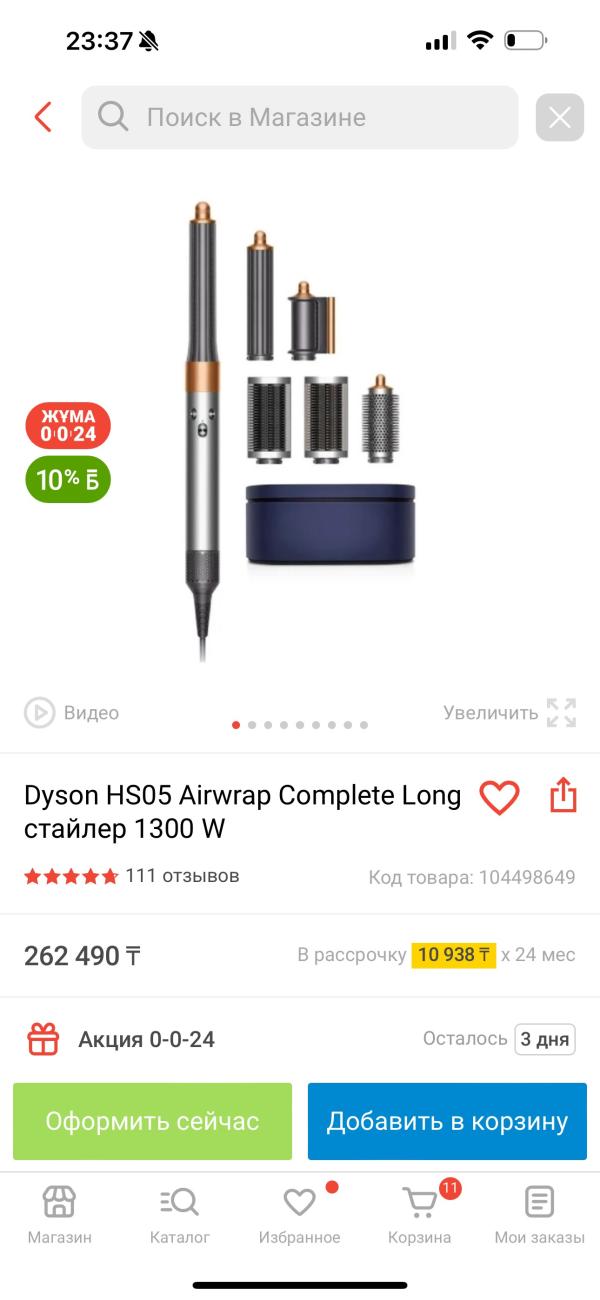
Task: Tap Добавить в корзину button
Action: click(447, 1121)
